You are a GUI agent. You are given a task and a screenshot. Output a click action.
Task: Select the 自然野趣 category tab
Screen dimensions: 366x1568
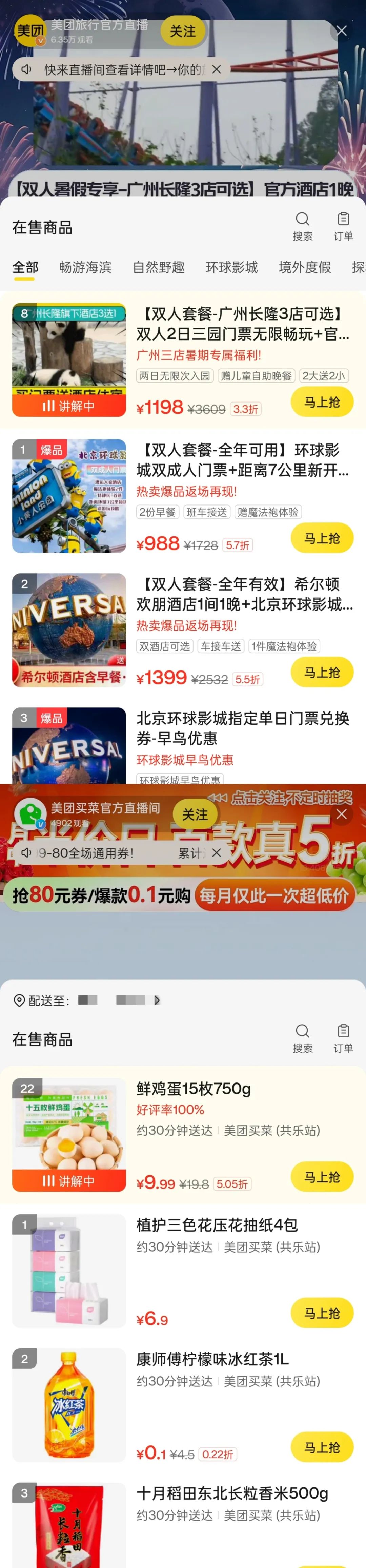pos(158,267)
